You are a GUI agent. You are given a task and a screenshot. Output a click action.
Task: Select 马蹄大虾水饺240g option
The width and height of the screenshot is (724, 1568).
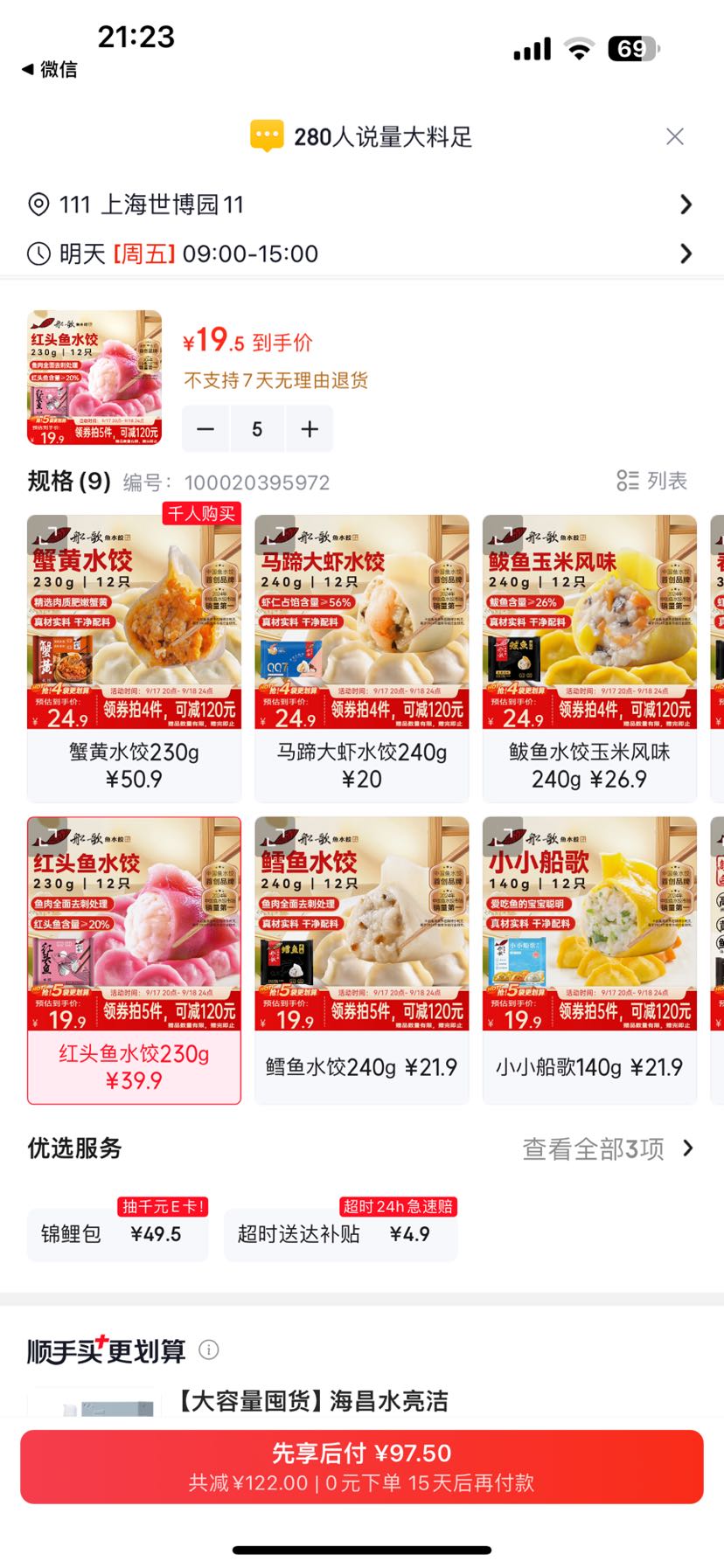(362, 658)
